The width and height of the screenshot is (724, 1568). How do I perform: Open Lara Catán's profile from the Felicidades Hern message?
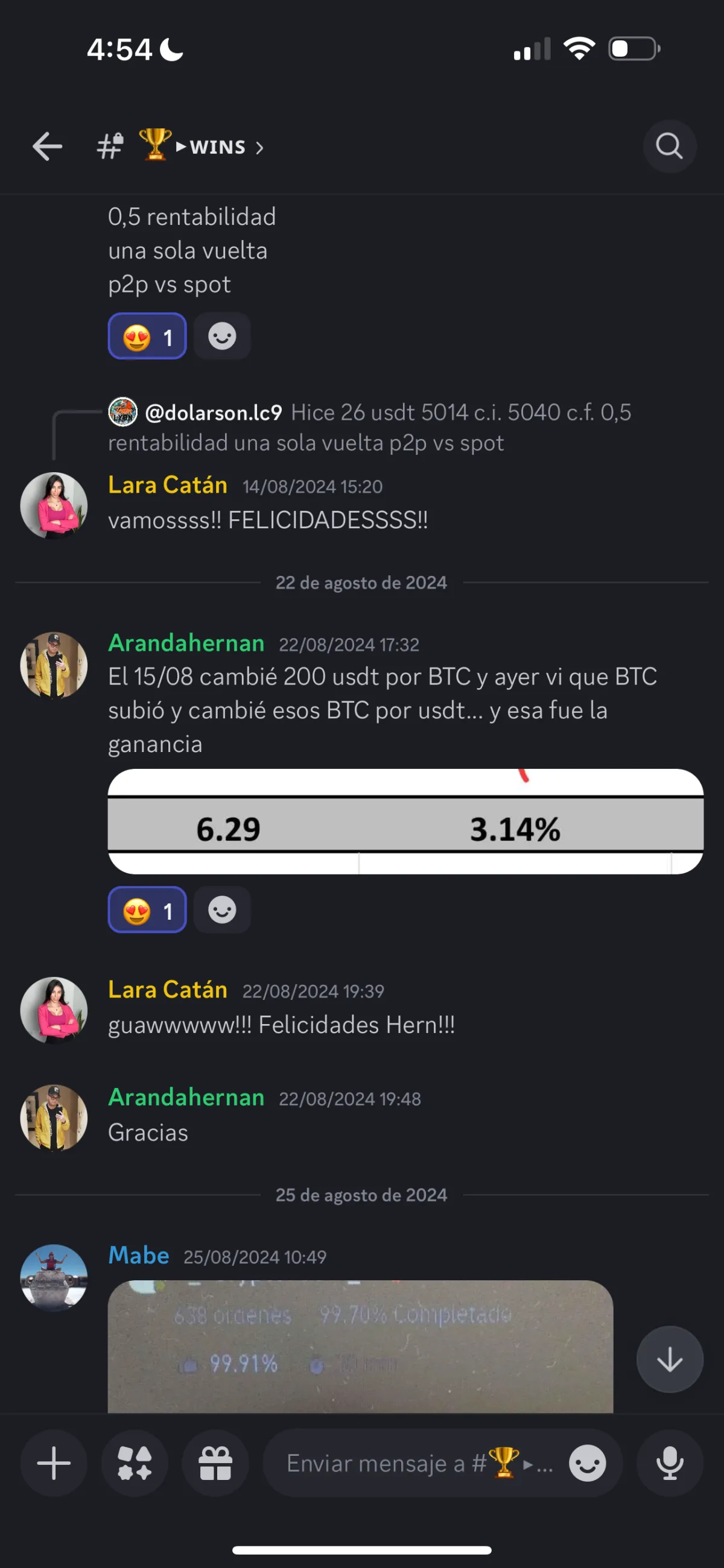pyautogui.click(x=54, y=1010)
